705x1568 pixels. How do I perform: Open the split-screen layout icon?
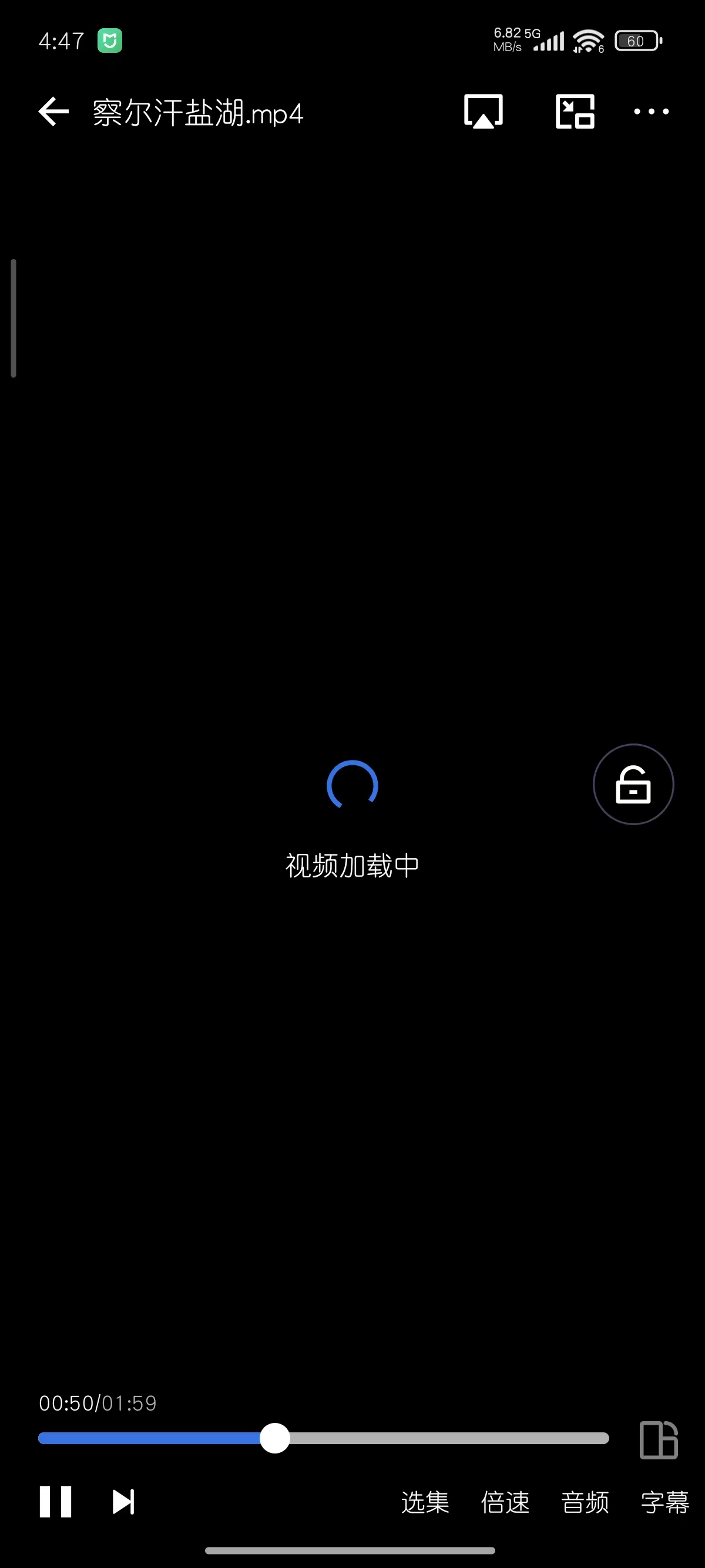(658, 1440)
